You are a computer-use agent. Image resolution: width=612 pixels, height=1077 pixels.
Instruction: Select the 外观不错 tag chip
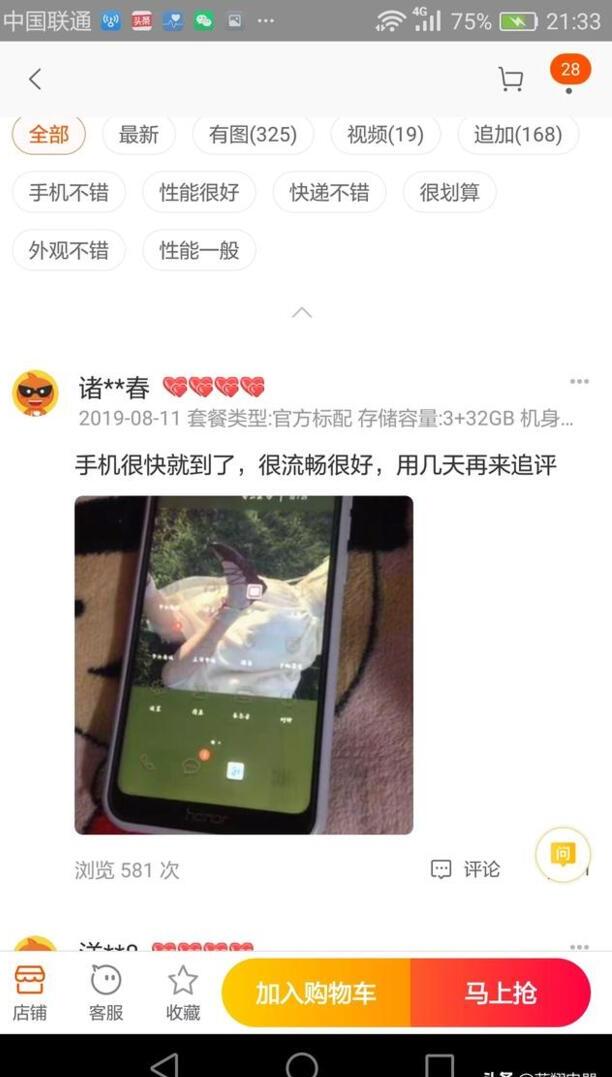[68, 250]
